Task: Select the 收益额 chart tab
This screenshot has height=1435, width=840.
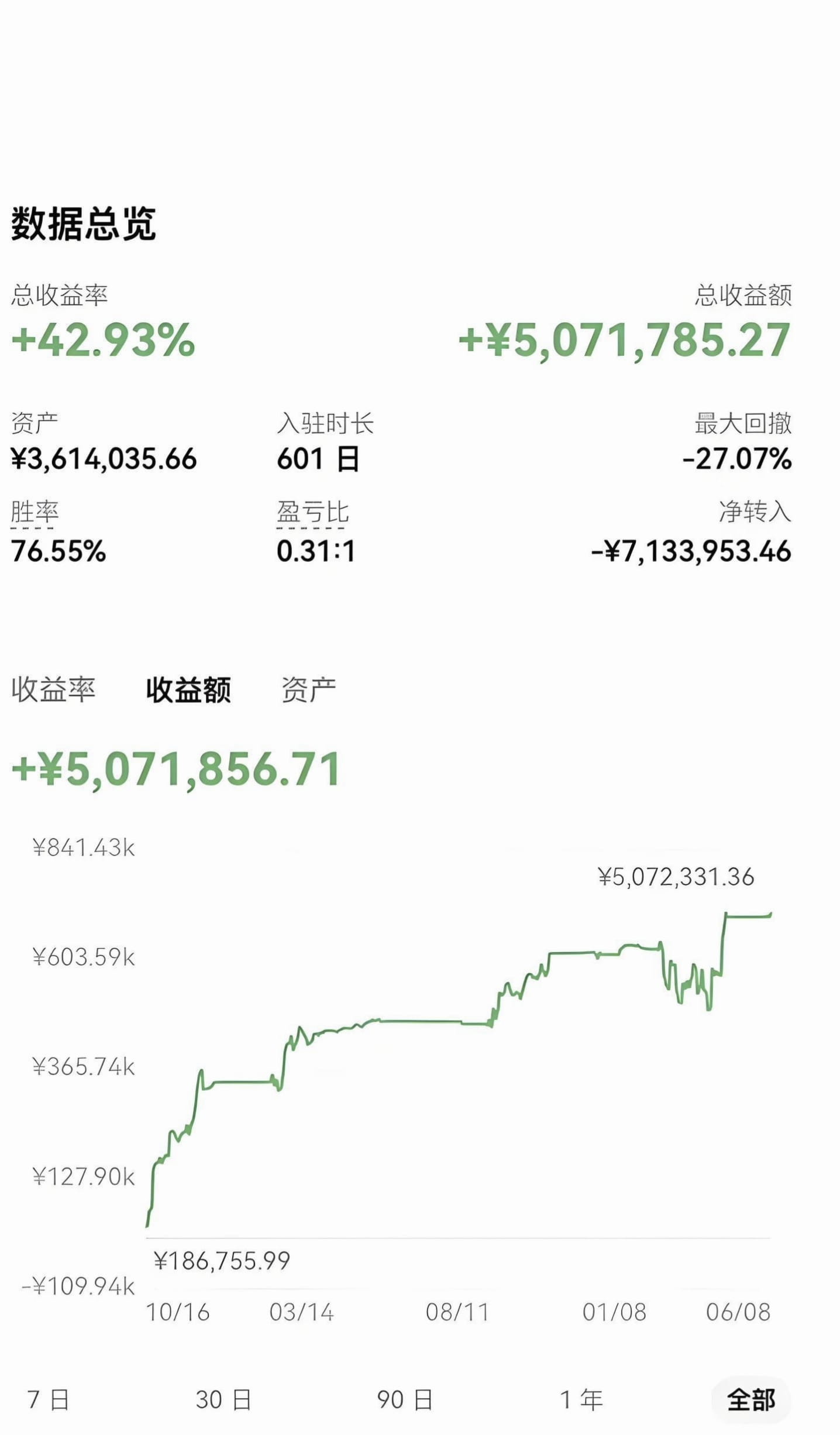Action: pos(188,689)
